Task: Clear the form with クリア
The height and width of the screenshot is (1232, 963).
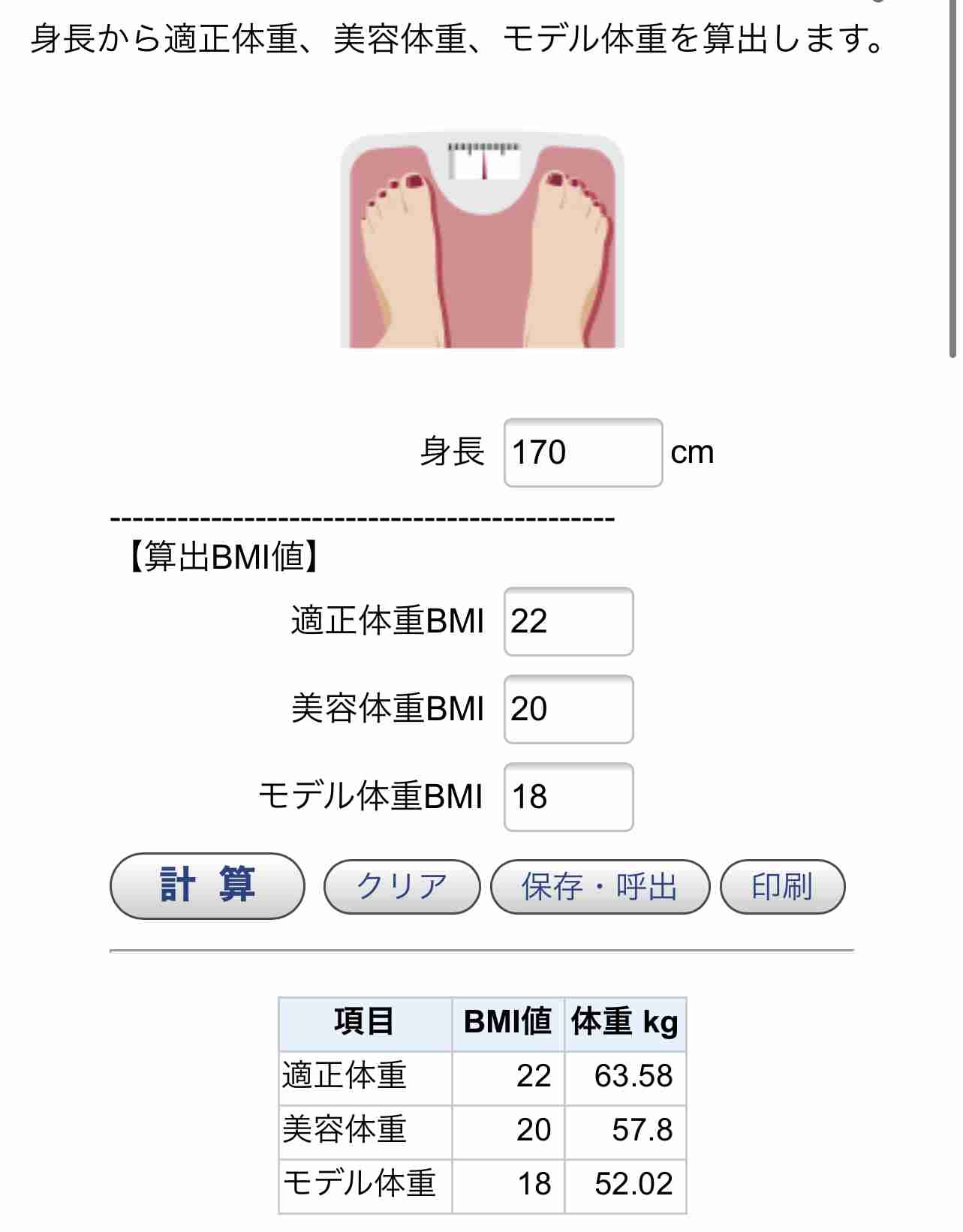Action: [x=402, y=887]
